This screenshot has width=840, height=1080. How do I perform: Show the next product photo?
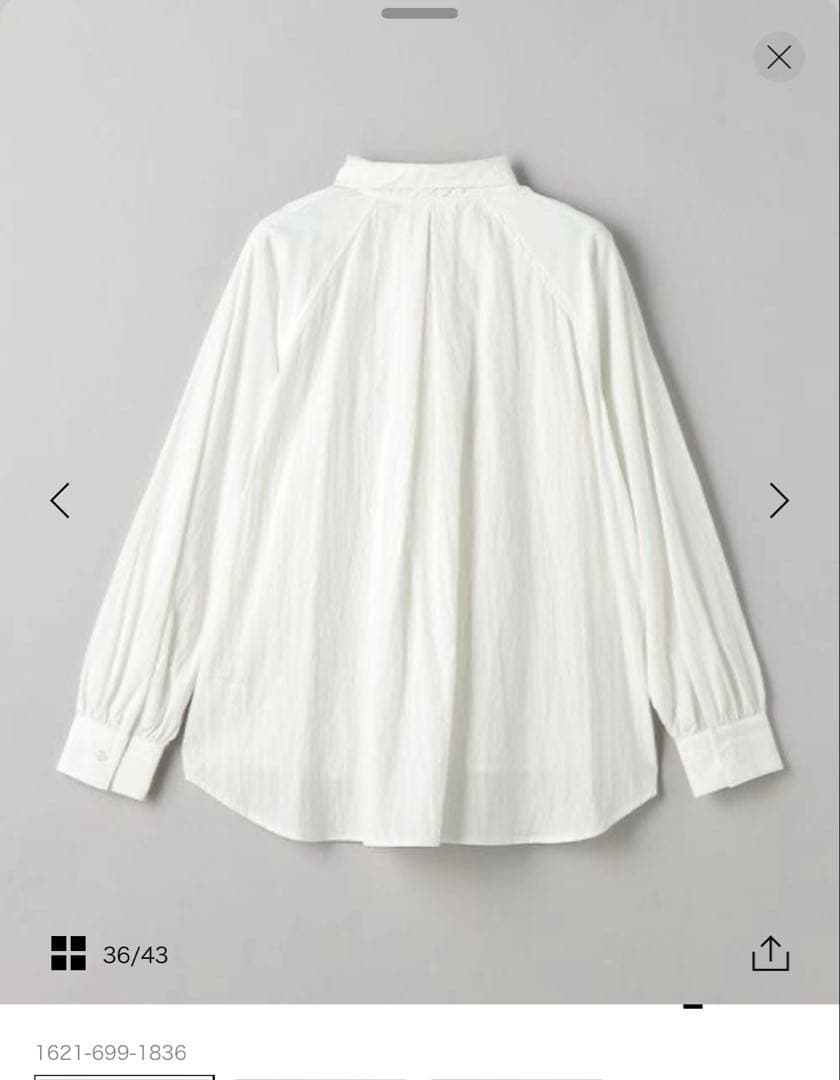coord(779,500)
